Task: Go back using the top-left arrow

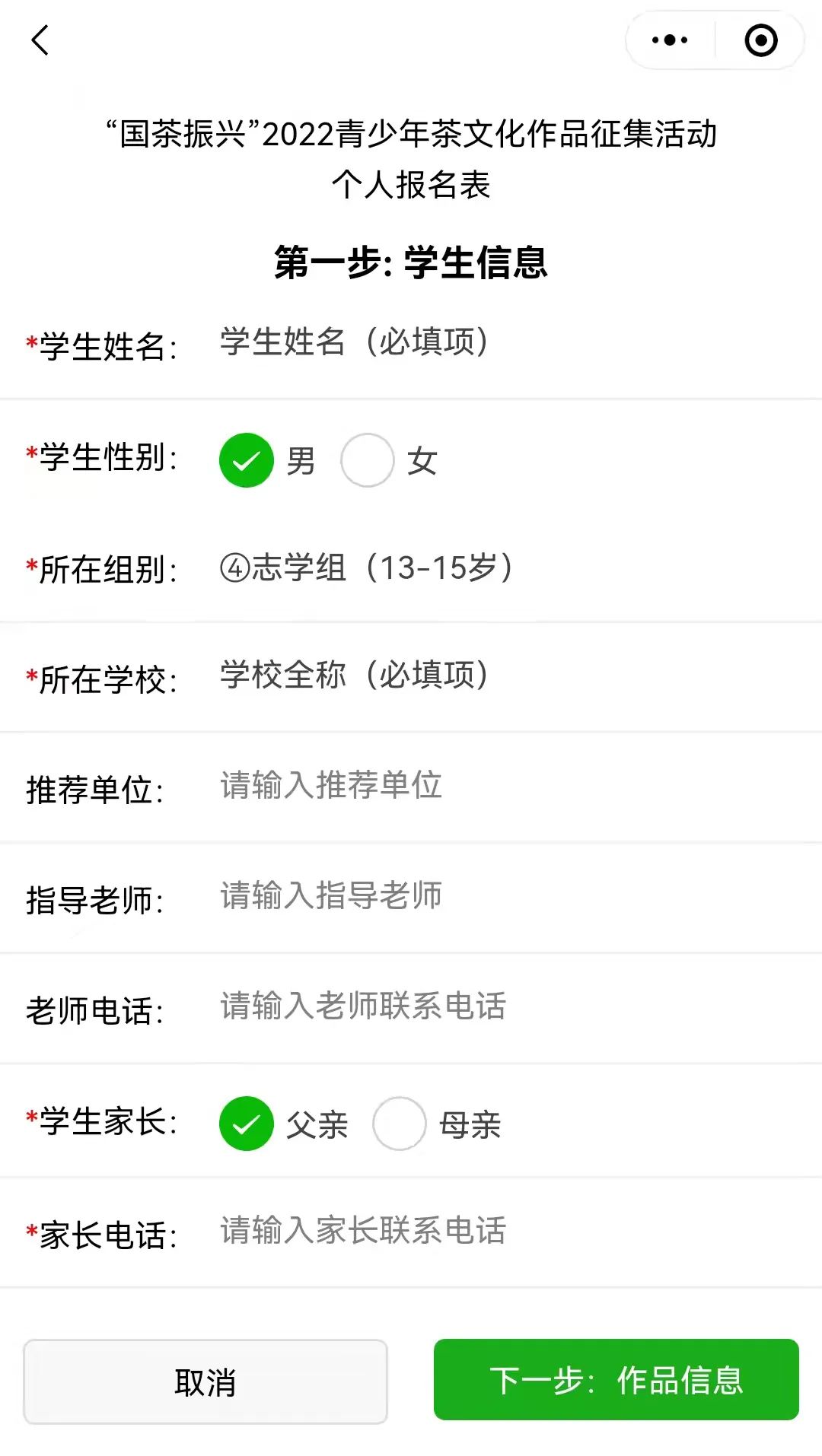Action: (x=40, y=40)
